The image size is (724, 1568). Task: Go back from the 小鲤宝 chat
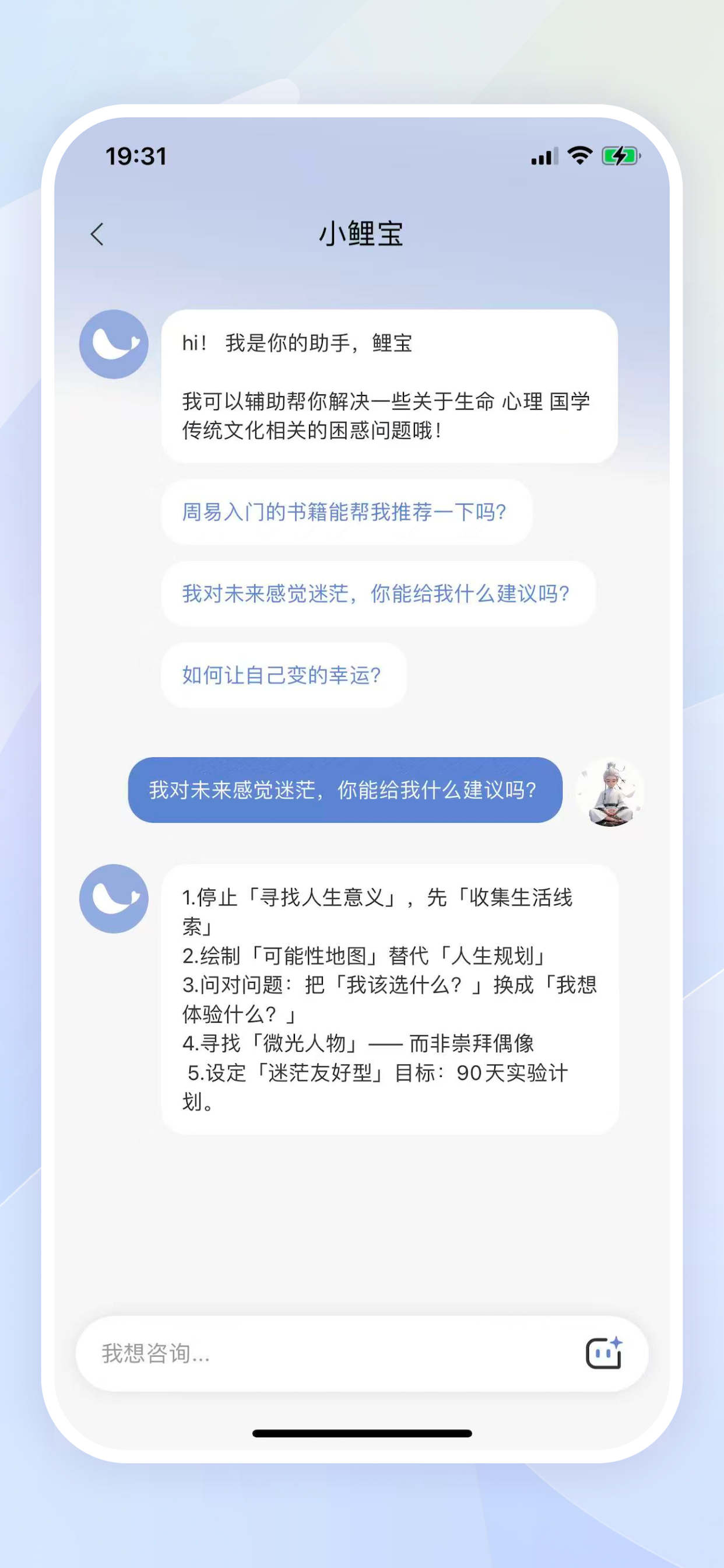97,234
